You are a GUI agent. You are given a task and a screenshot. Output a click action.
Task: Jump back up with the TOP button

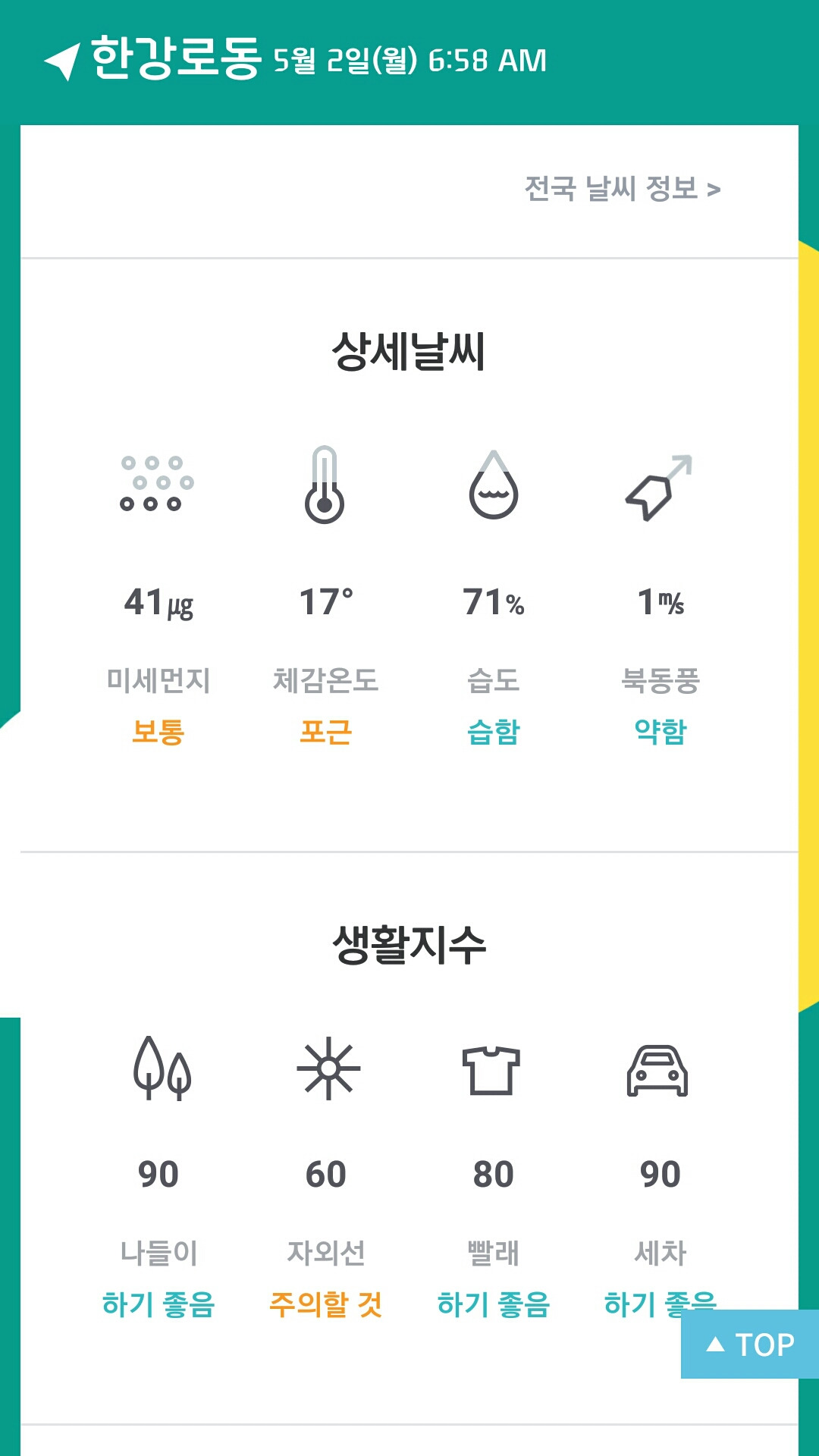(750, 1344)
